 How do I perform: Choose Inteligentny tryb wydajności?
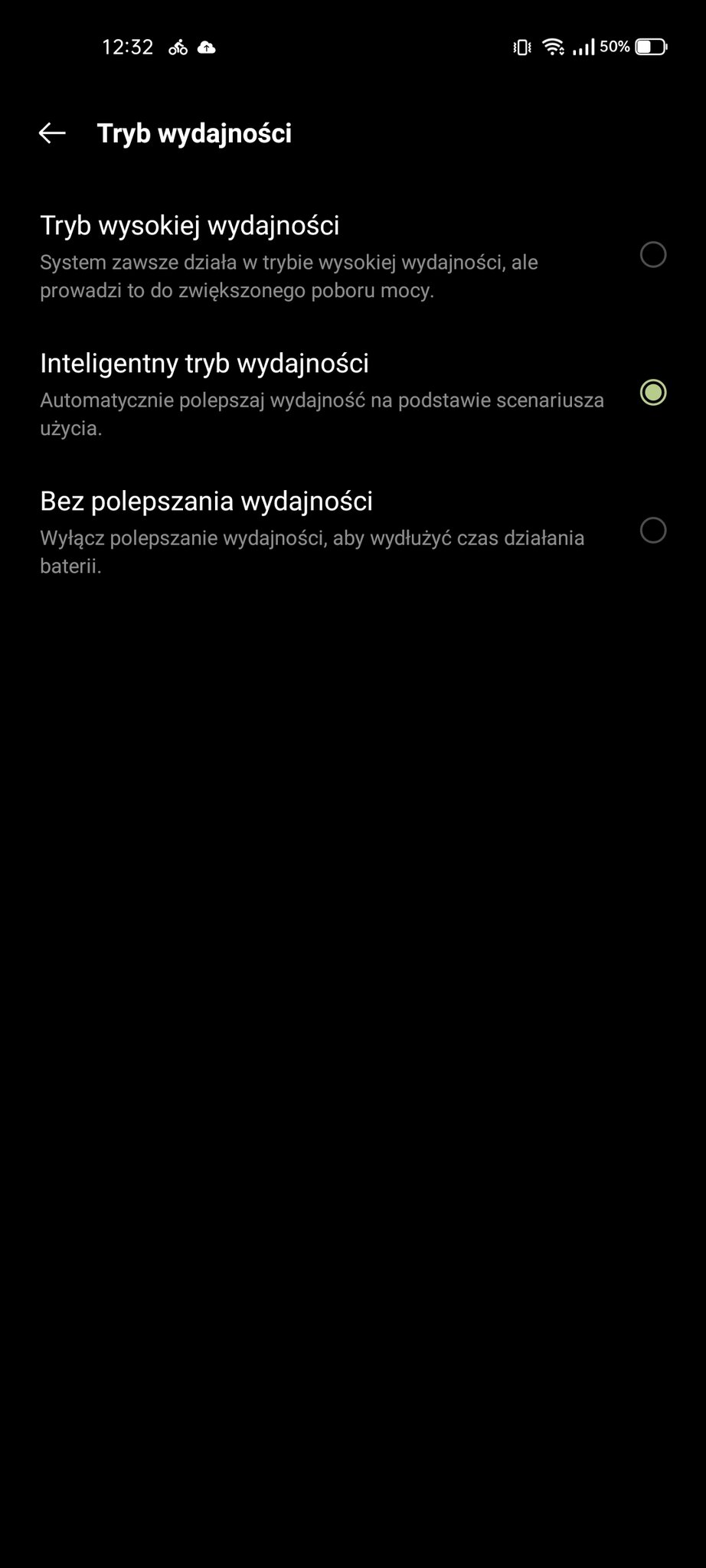coord(353,394)
